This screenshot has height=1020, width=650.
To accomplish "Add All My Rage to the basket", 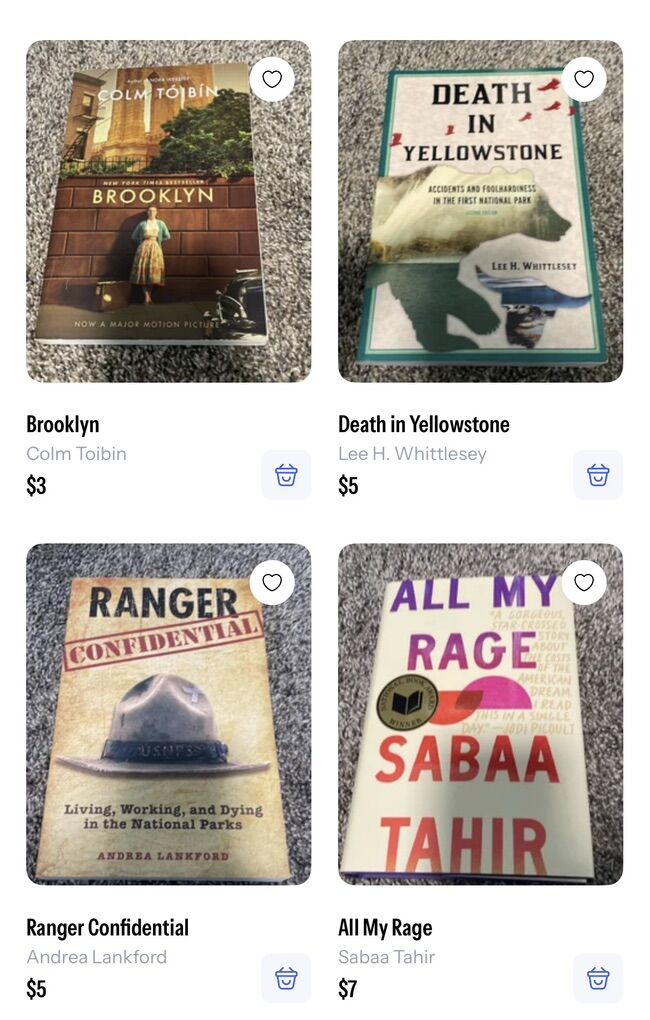I will (x=598, y=978).
